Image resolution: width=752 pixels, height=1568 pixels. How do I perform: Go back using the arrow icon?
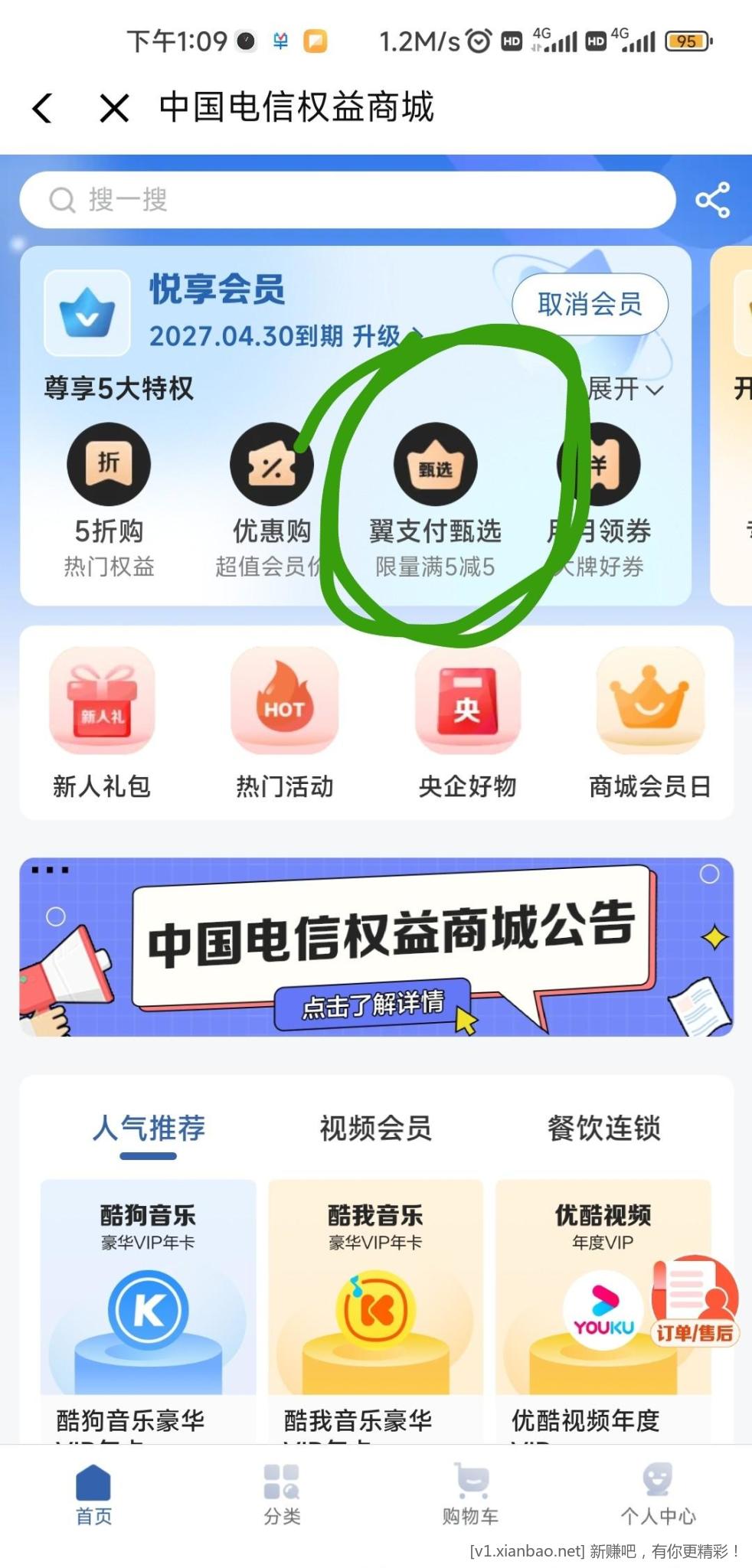tap(43, 108)
